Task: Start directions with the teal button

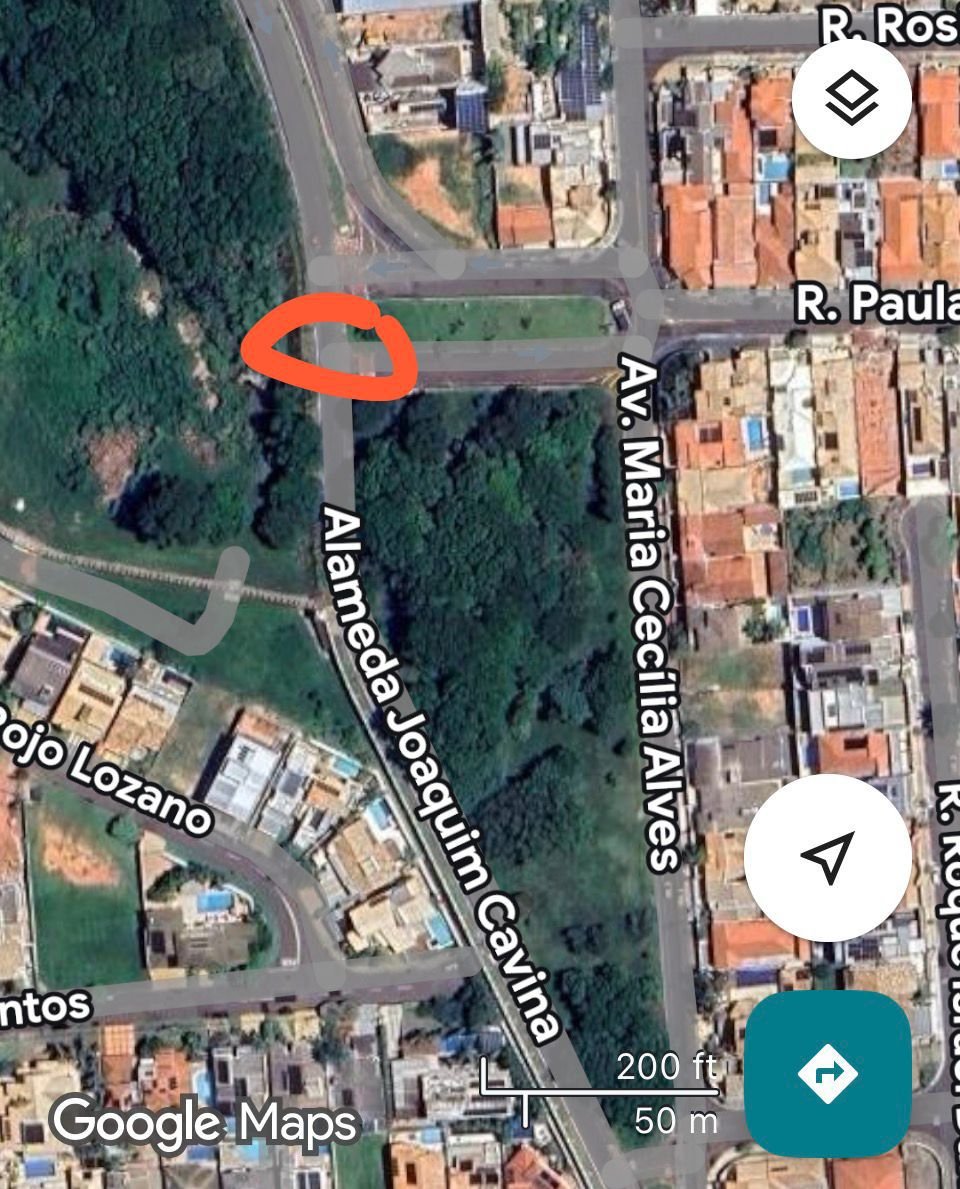Action: click(828, 1073)
